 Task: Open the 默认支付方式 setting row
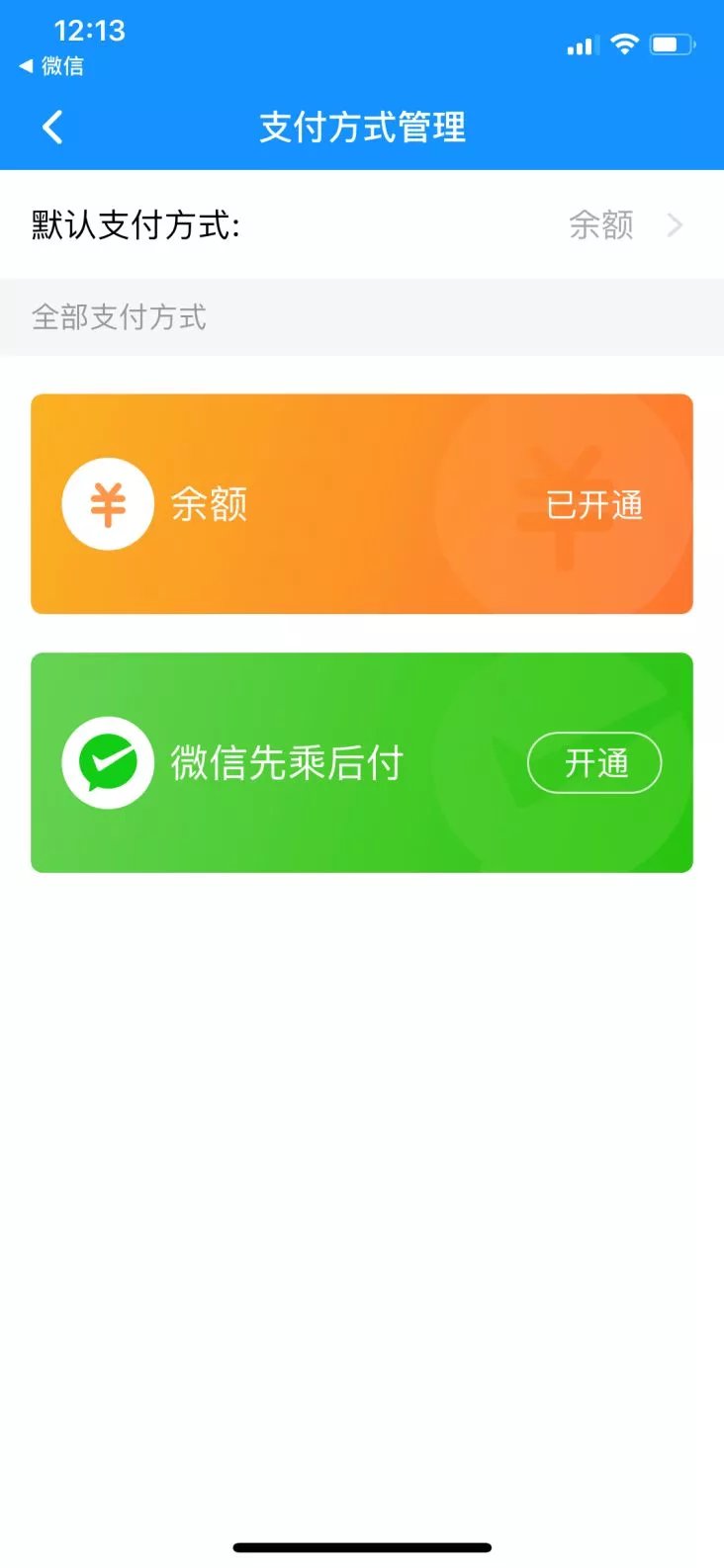362,225
